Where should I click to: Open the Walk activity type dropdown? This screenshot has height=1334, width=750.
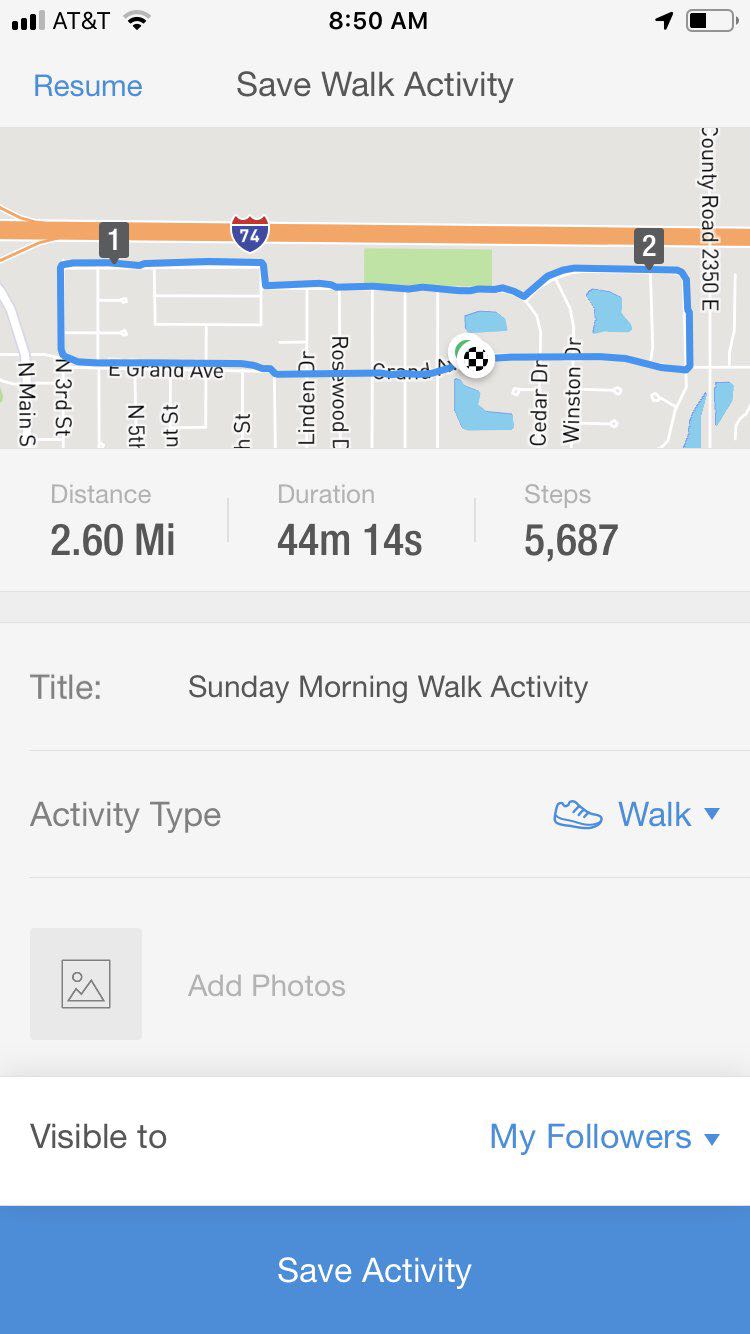coord(637,815)
